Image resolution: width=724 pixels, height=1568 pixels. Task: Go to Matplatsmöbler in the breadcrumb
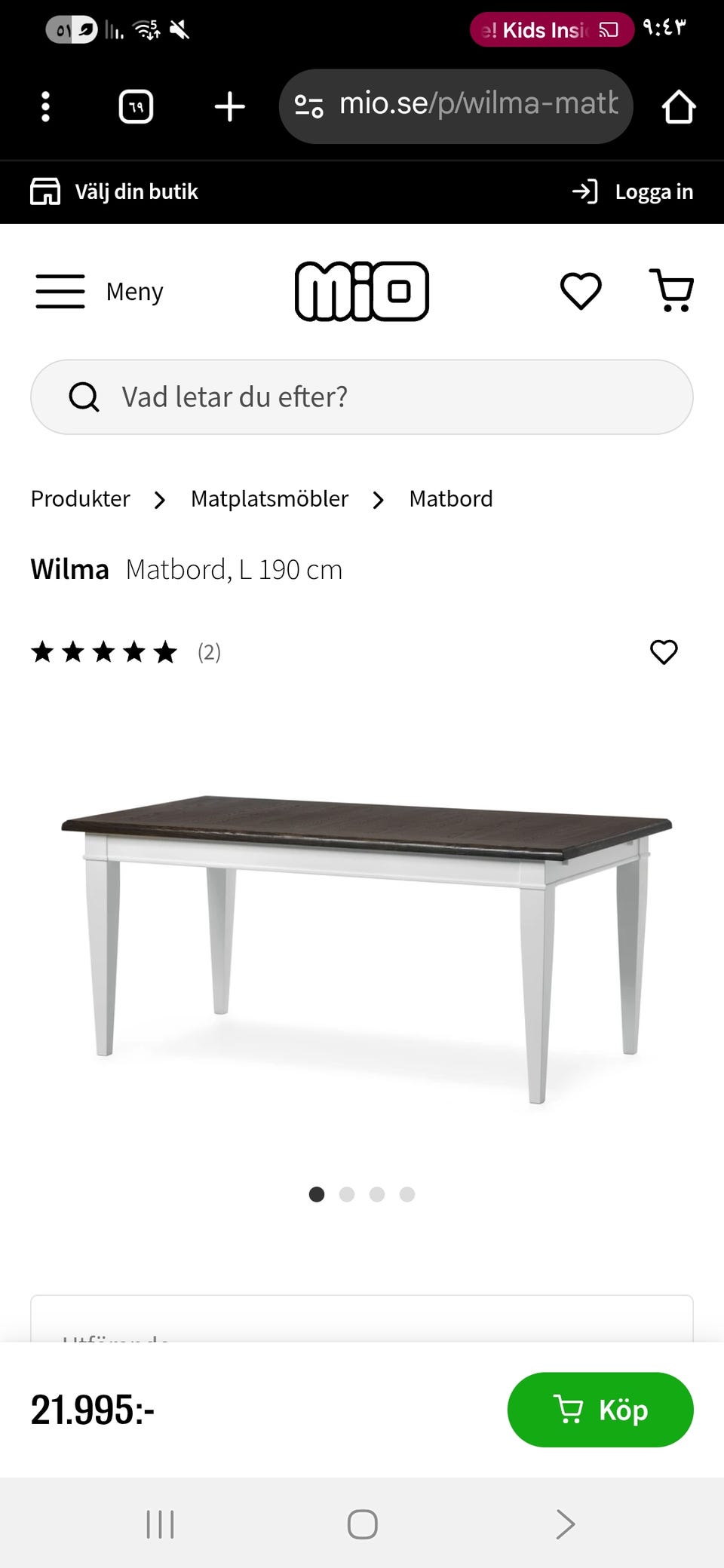[x=269, y=498]
